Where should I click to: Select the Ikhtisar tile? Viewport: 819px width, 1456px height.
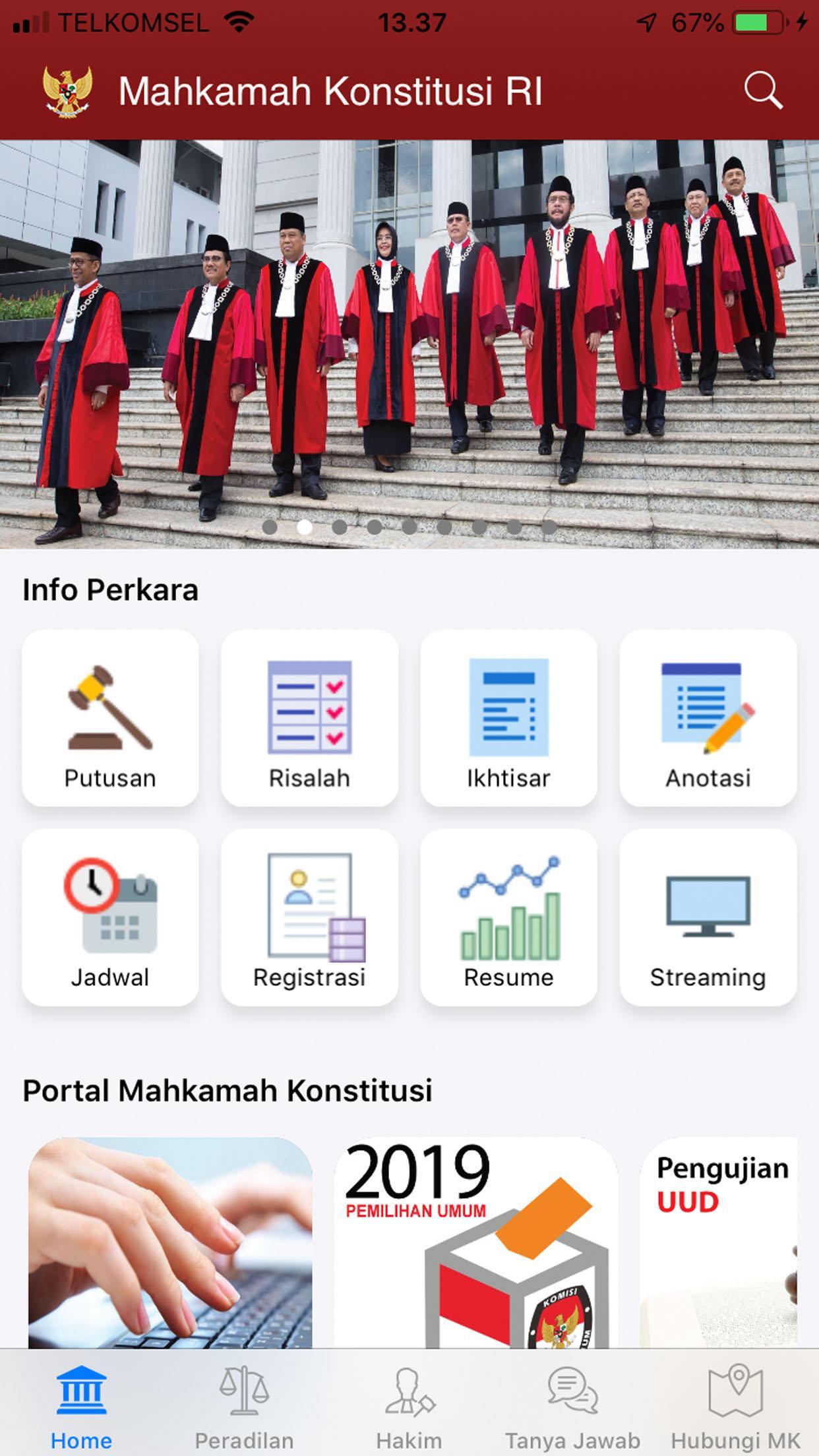point(508,718)
